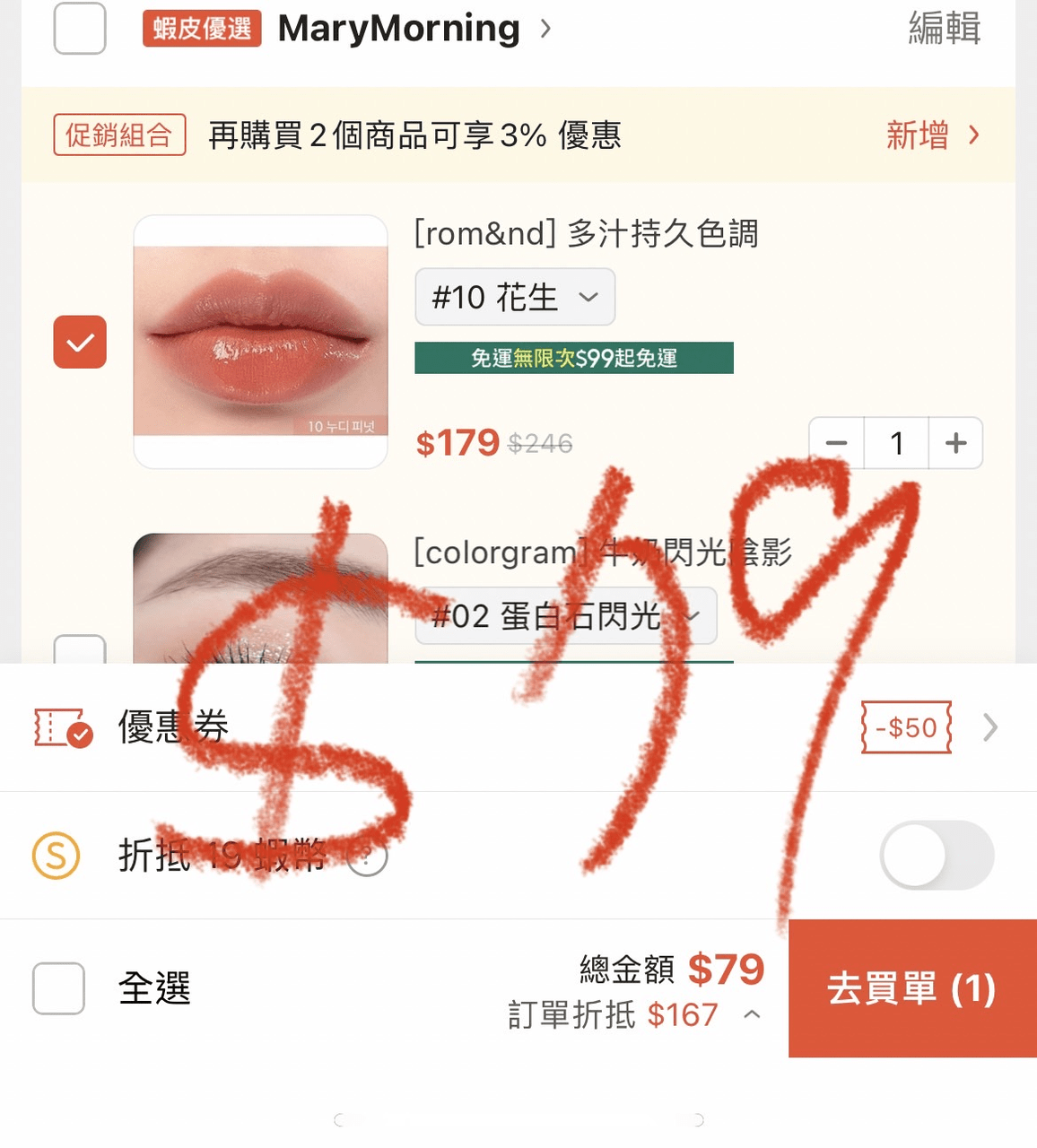Click the lipstick product thumbnail image
The height and width of the screenshot is (1148, 1037).
click(260, 341)
